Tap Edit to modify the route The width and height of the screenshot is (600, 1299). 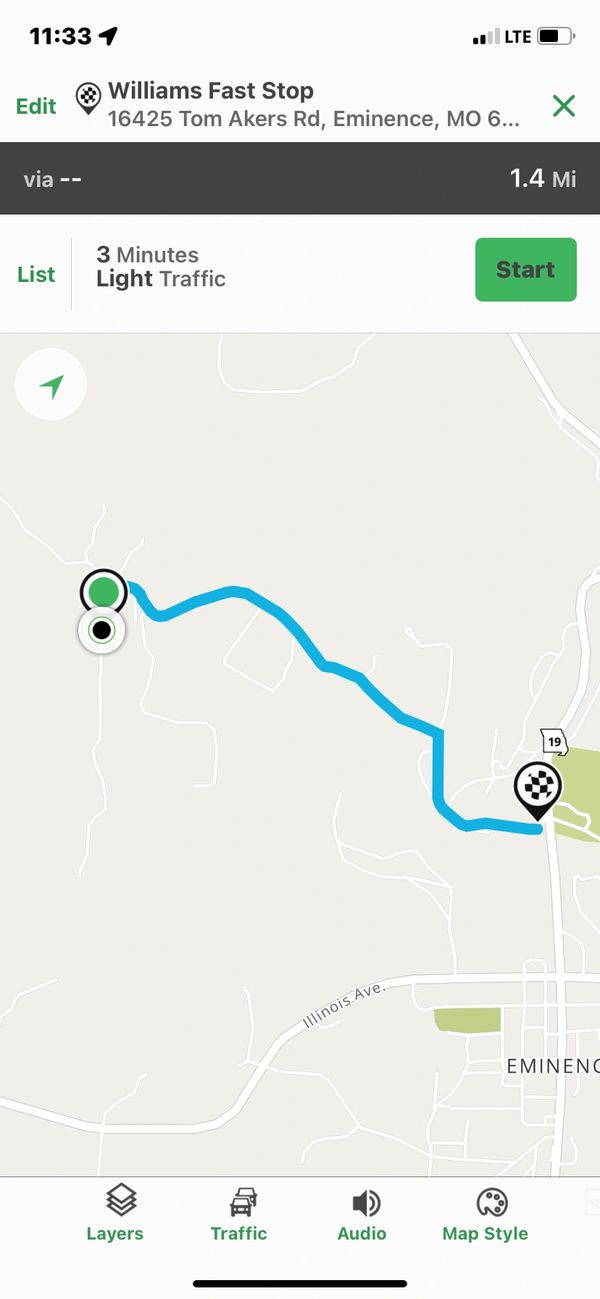(36, 106)
